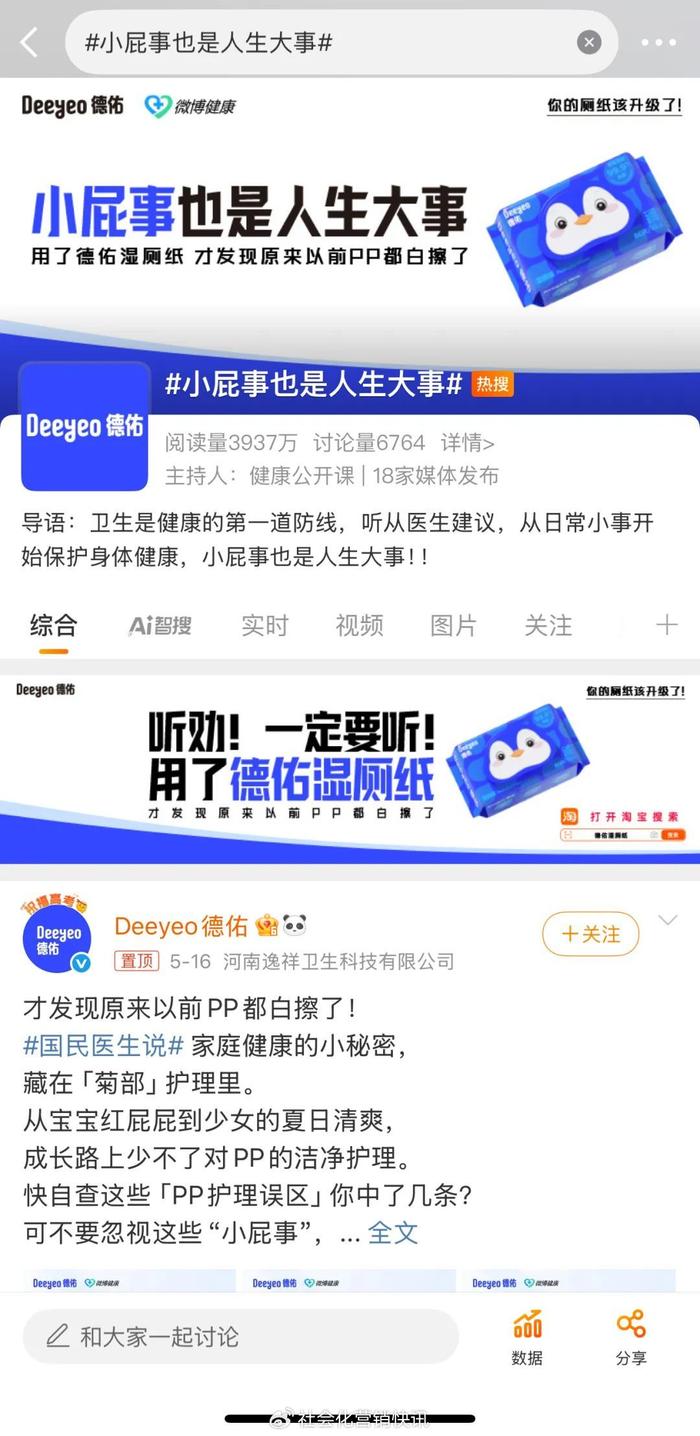The width and height of the screenshot is (700, 1436).
Task: Open Deeyeo德佑 profile from its avatar
Action: [57, 935]
